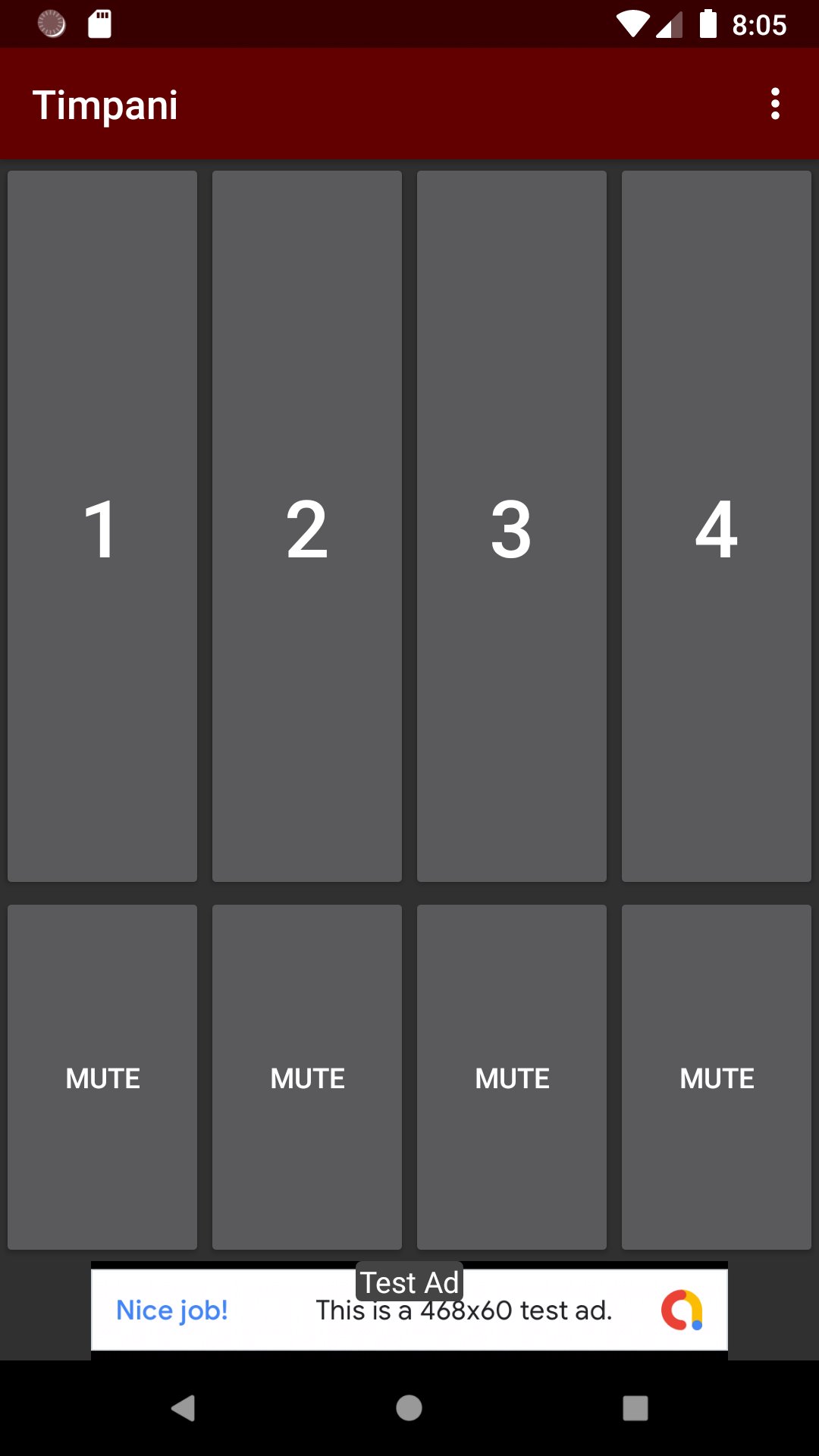Open the overflow menu
Screen dimensions: 819x1456
(774, 104)
